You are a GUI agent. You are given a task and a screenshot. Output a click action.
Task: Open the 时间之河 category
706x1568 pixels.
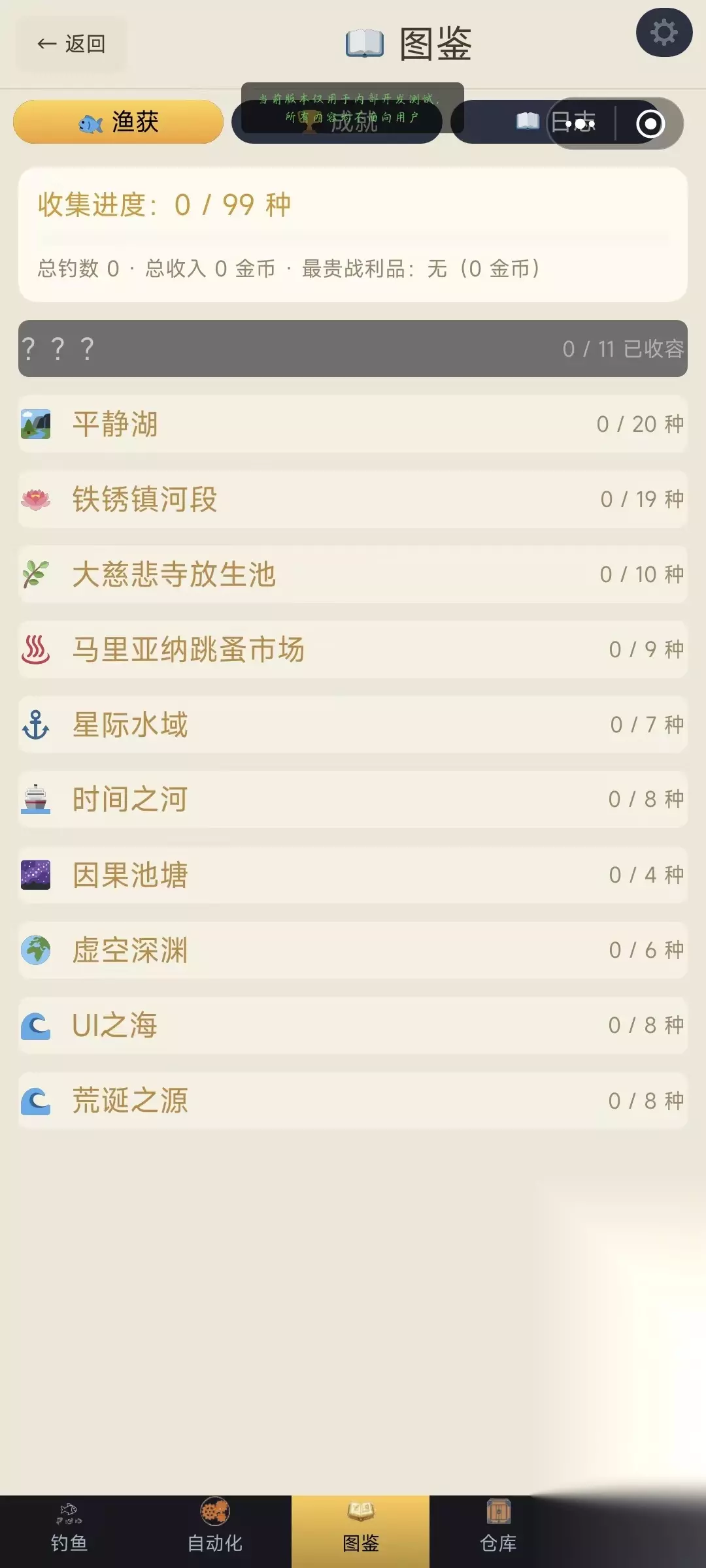[353, 800]
